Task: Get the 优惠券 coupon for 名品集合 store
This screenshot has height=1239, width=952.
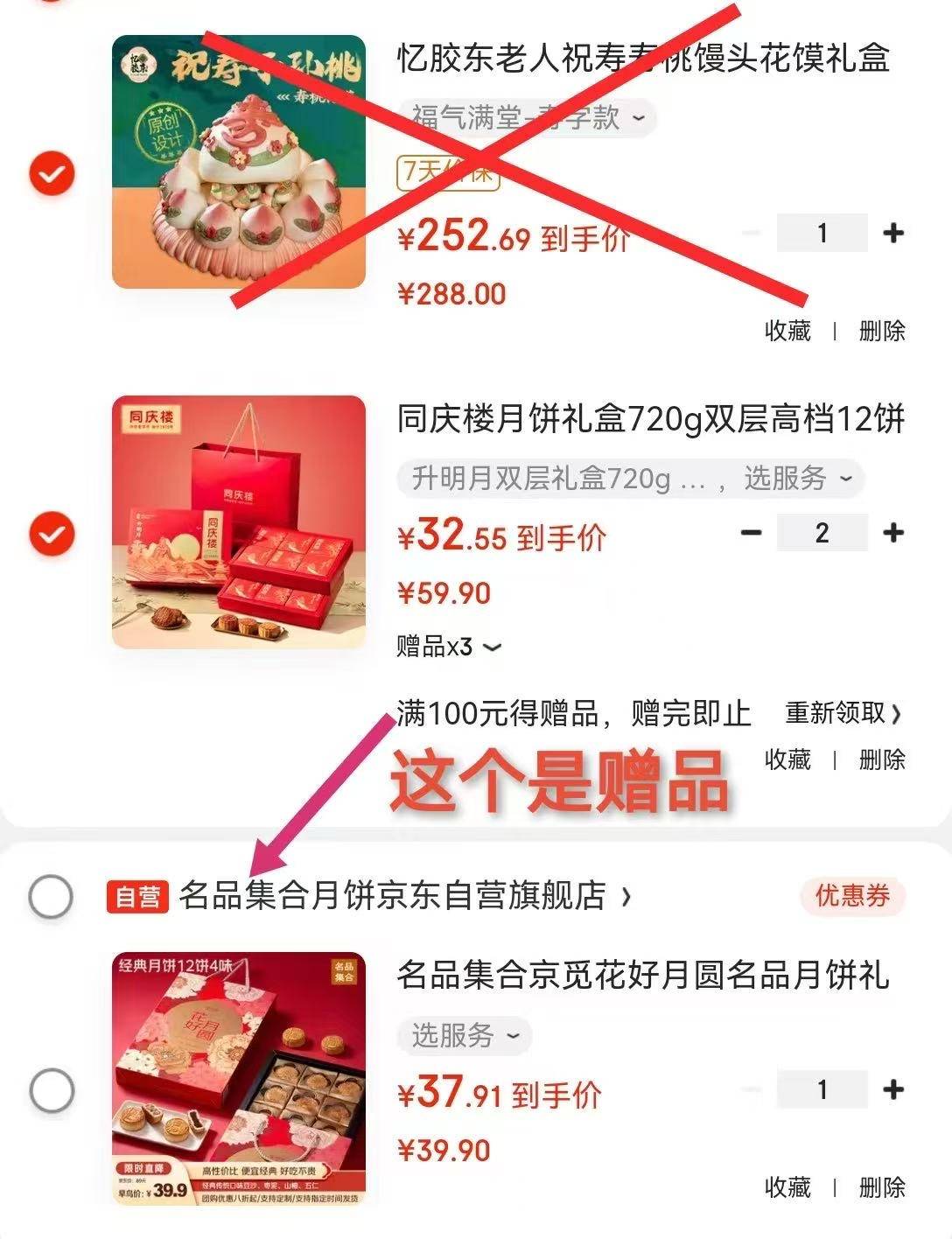Action: click(852, 896)
